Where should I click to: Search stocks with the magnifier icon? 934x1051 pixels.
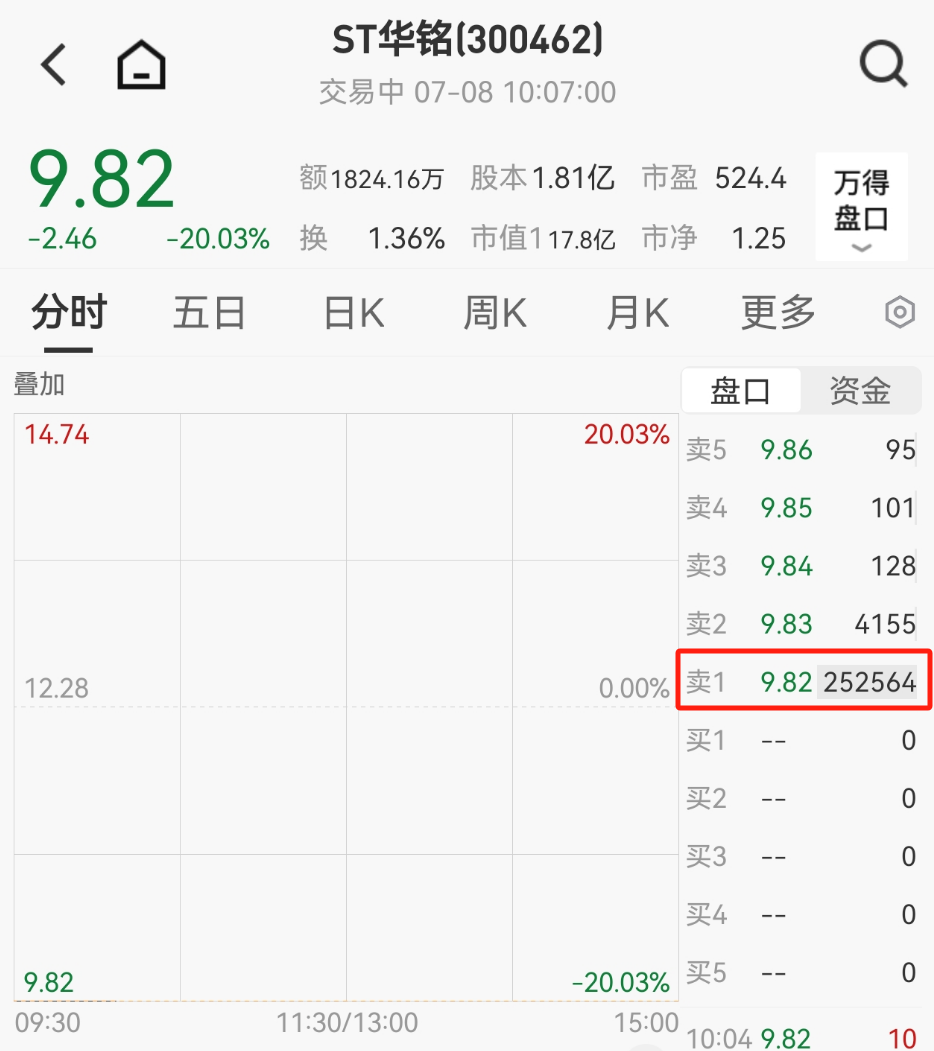[883, 66]
